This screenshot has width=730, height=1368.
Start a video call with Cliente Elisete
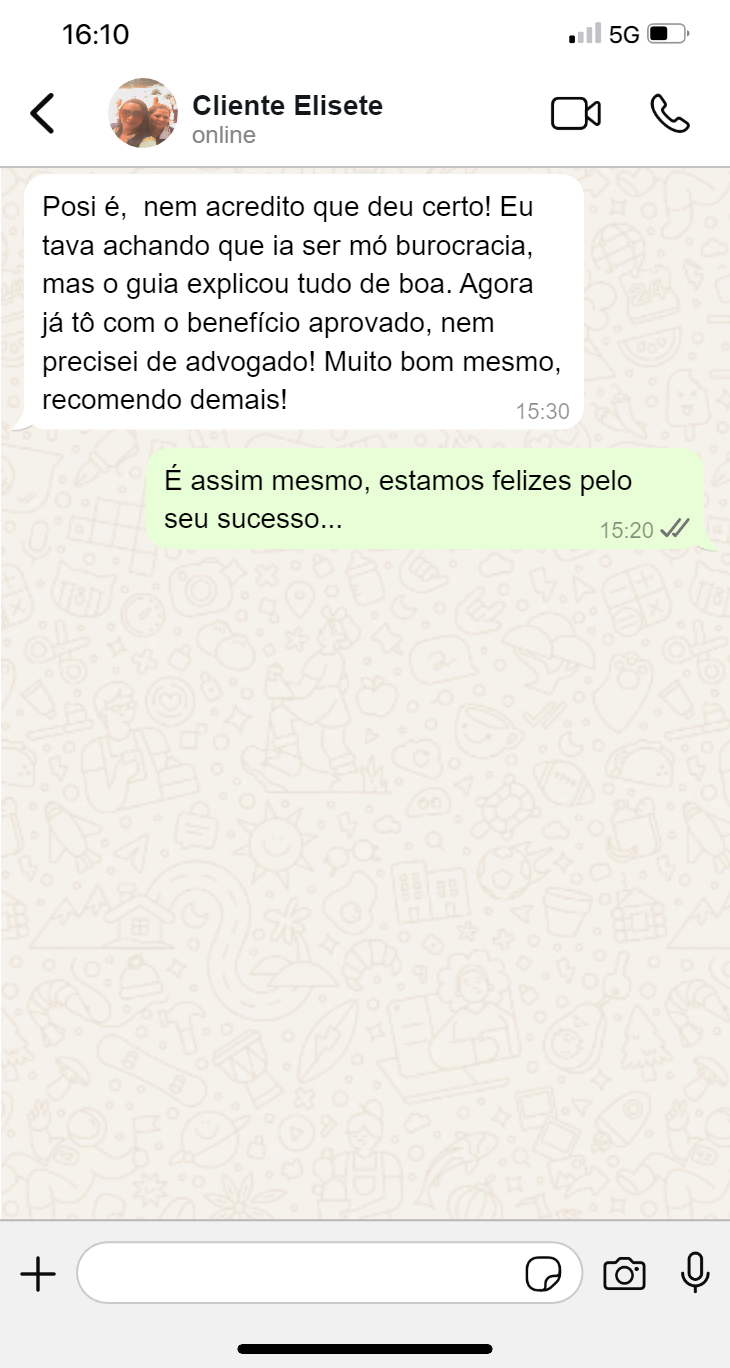pos(576,114)
